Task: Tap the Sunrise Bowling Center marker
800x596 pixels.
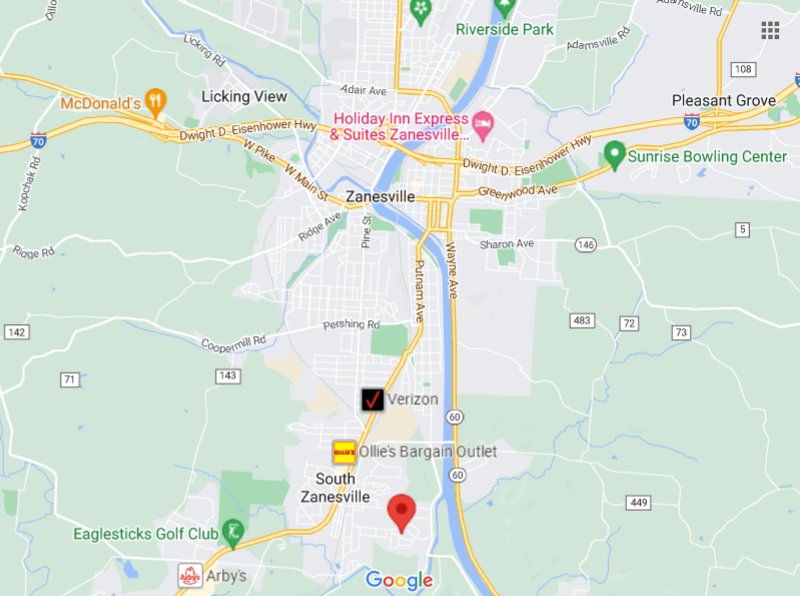Action: coord(614,156)
